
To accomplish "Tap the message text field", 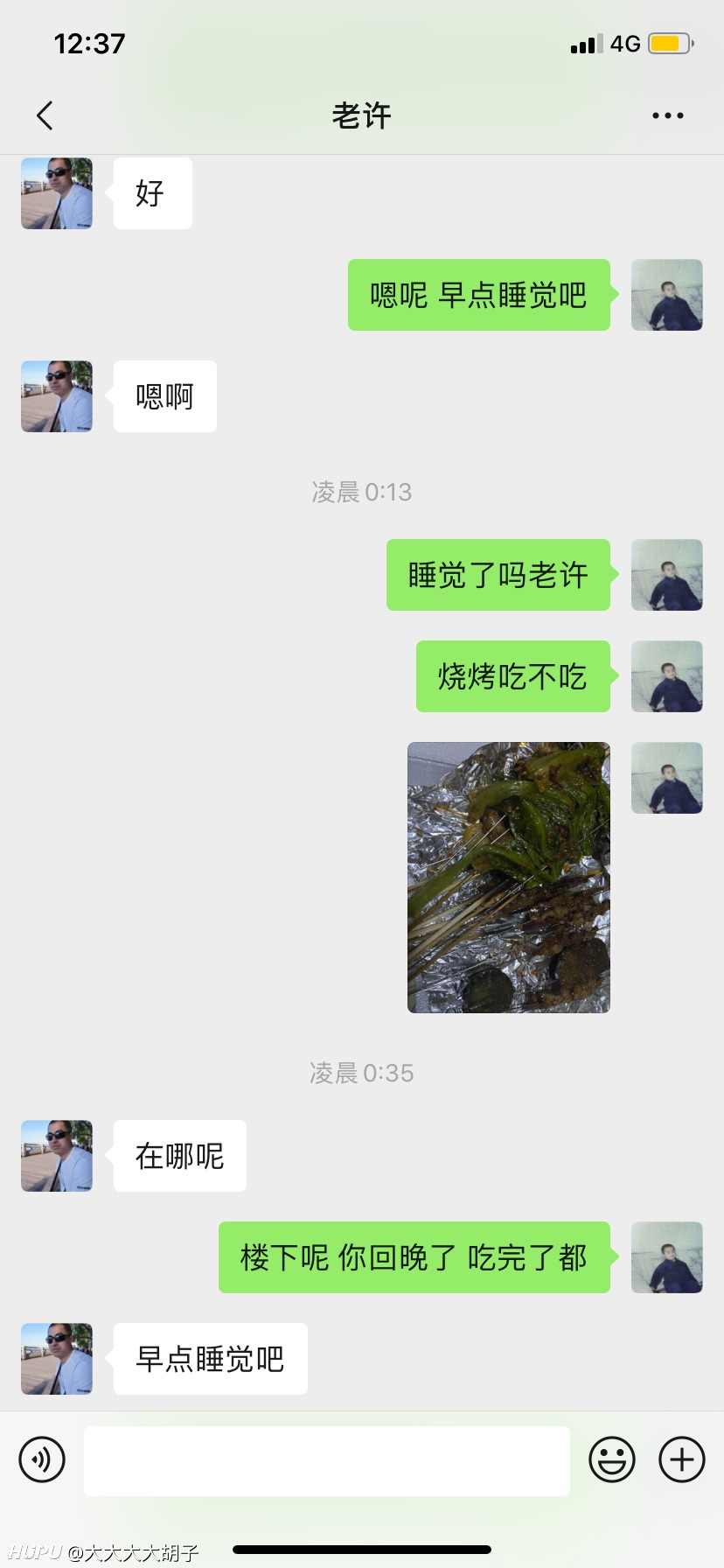I will pos(327,1460).
